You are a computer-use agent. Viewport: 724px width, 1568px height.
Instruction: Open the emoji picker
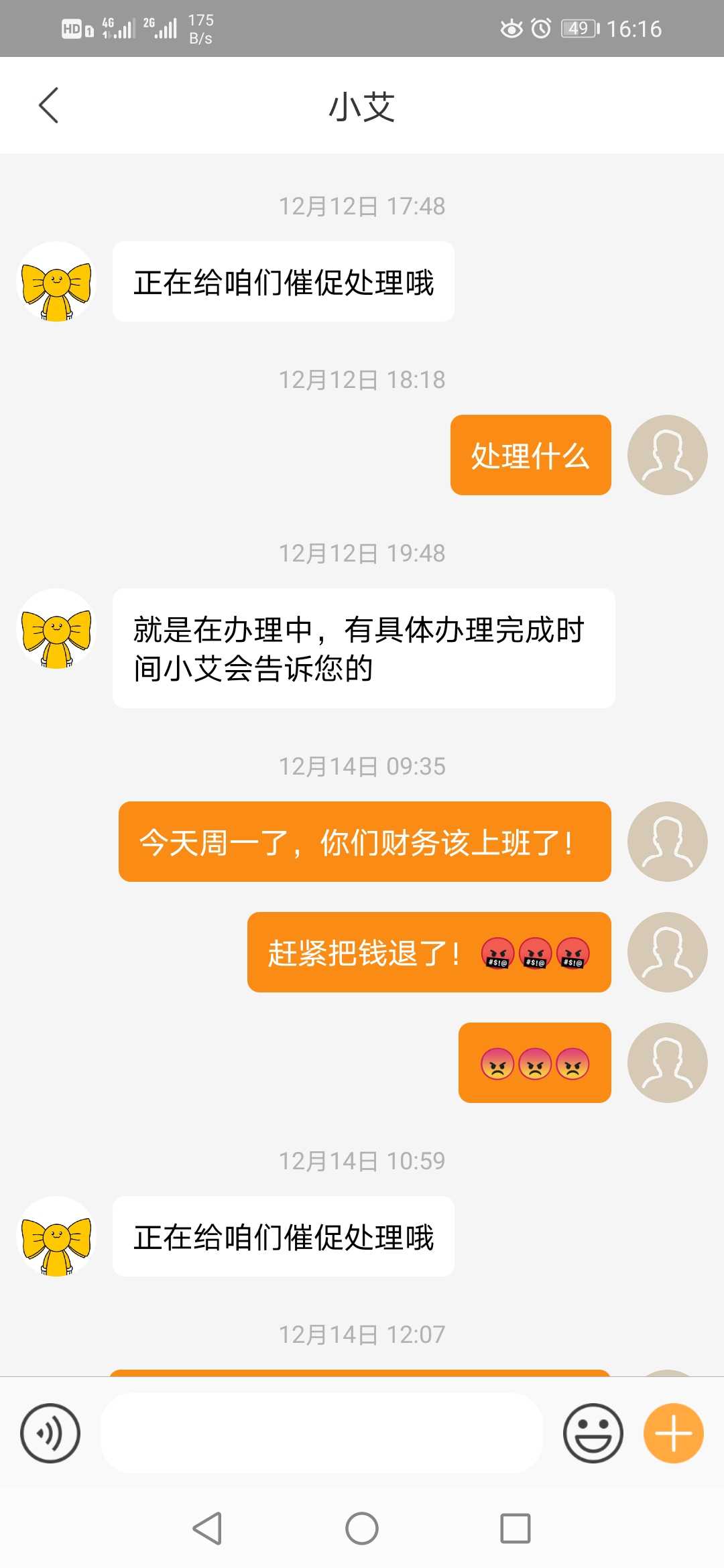pos(593,1433)
